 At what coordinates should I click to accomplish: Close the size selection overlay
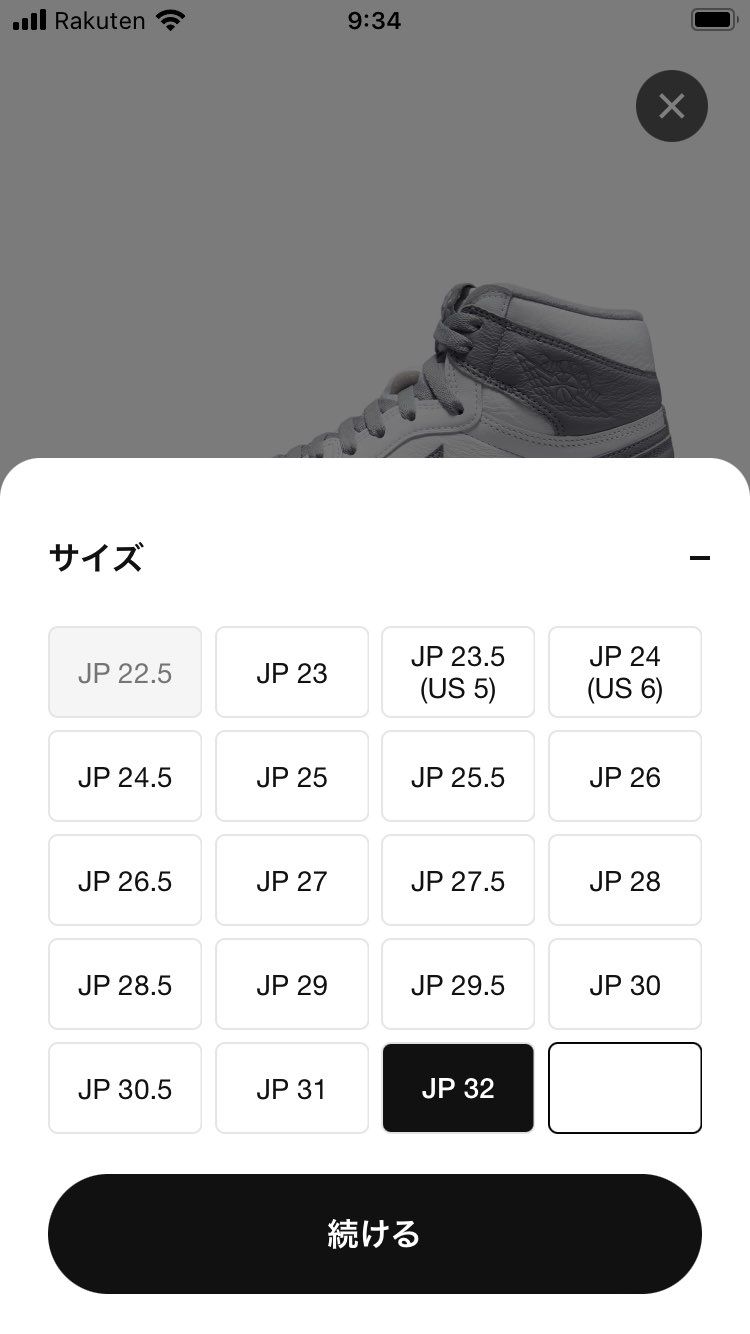point(671,106)
